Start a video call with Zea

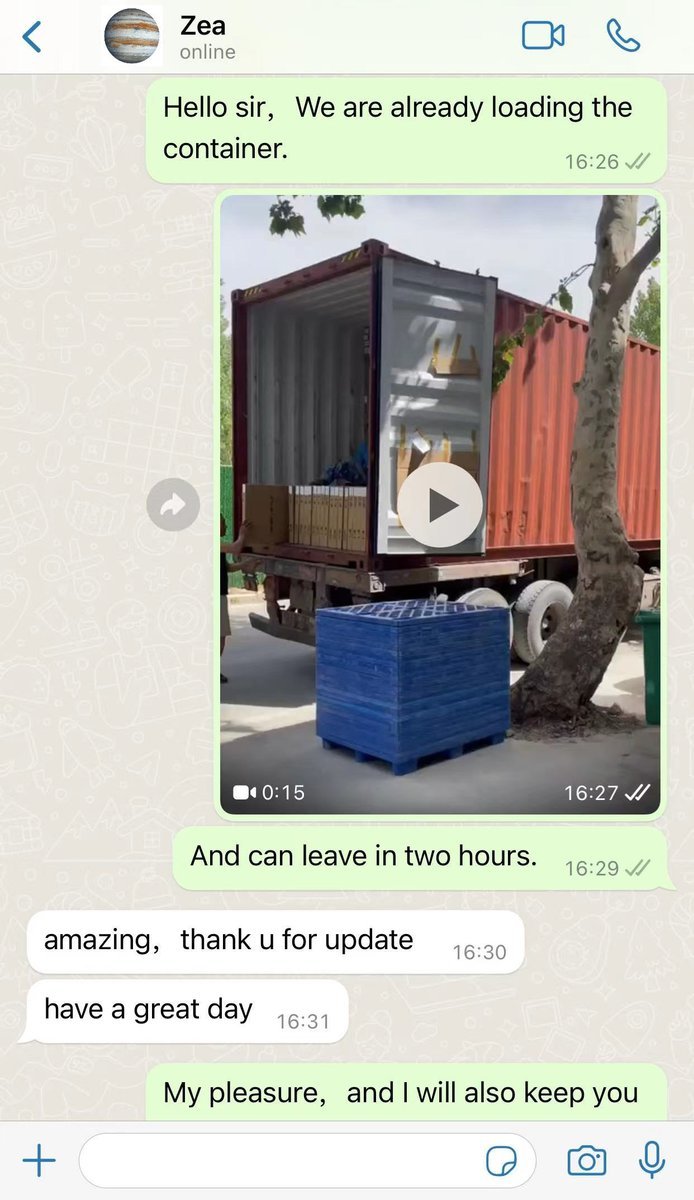[543, 36]
